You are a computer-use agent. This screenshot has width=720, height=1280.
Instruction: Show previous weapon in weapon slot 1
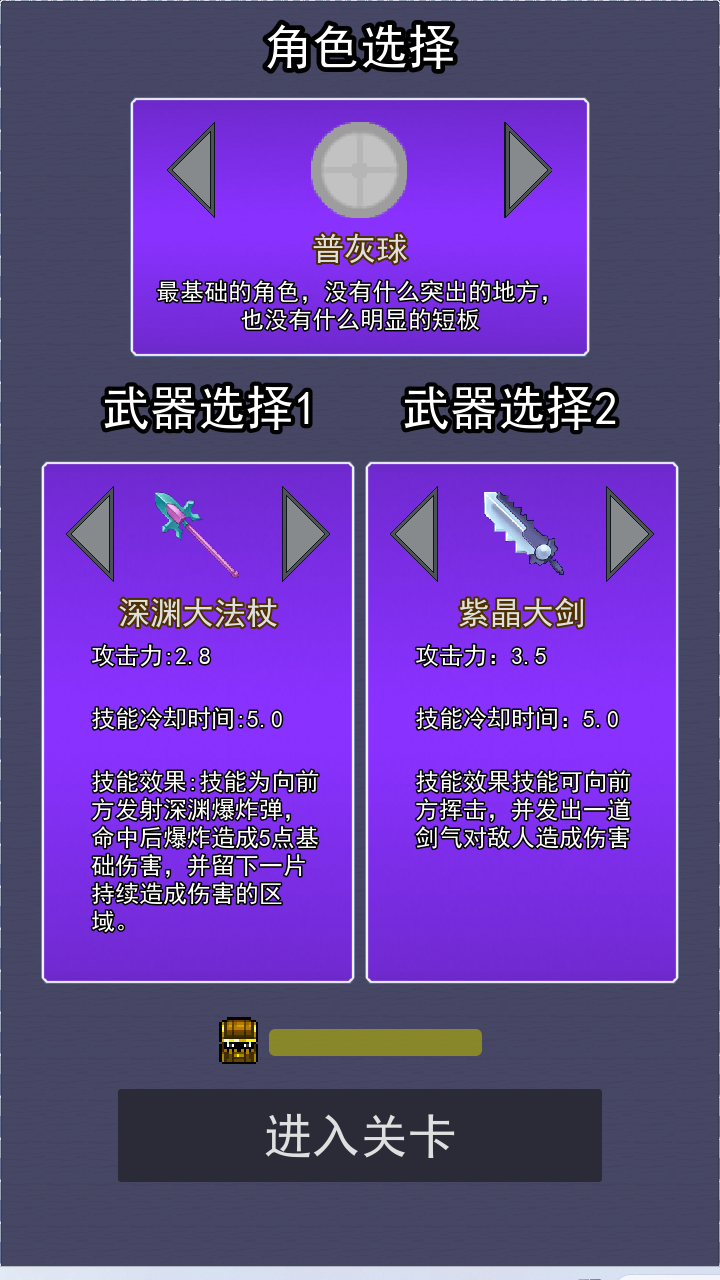coord(90,533)
